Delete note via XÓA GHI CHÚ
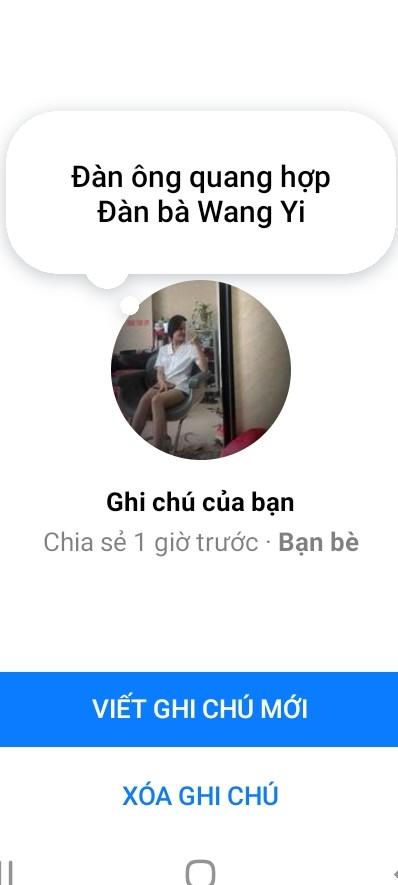Viewport: 398px width, 885px height. [x=200, y=795]
